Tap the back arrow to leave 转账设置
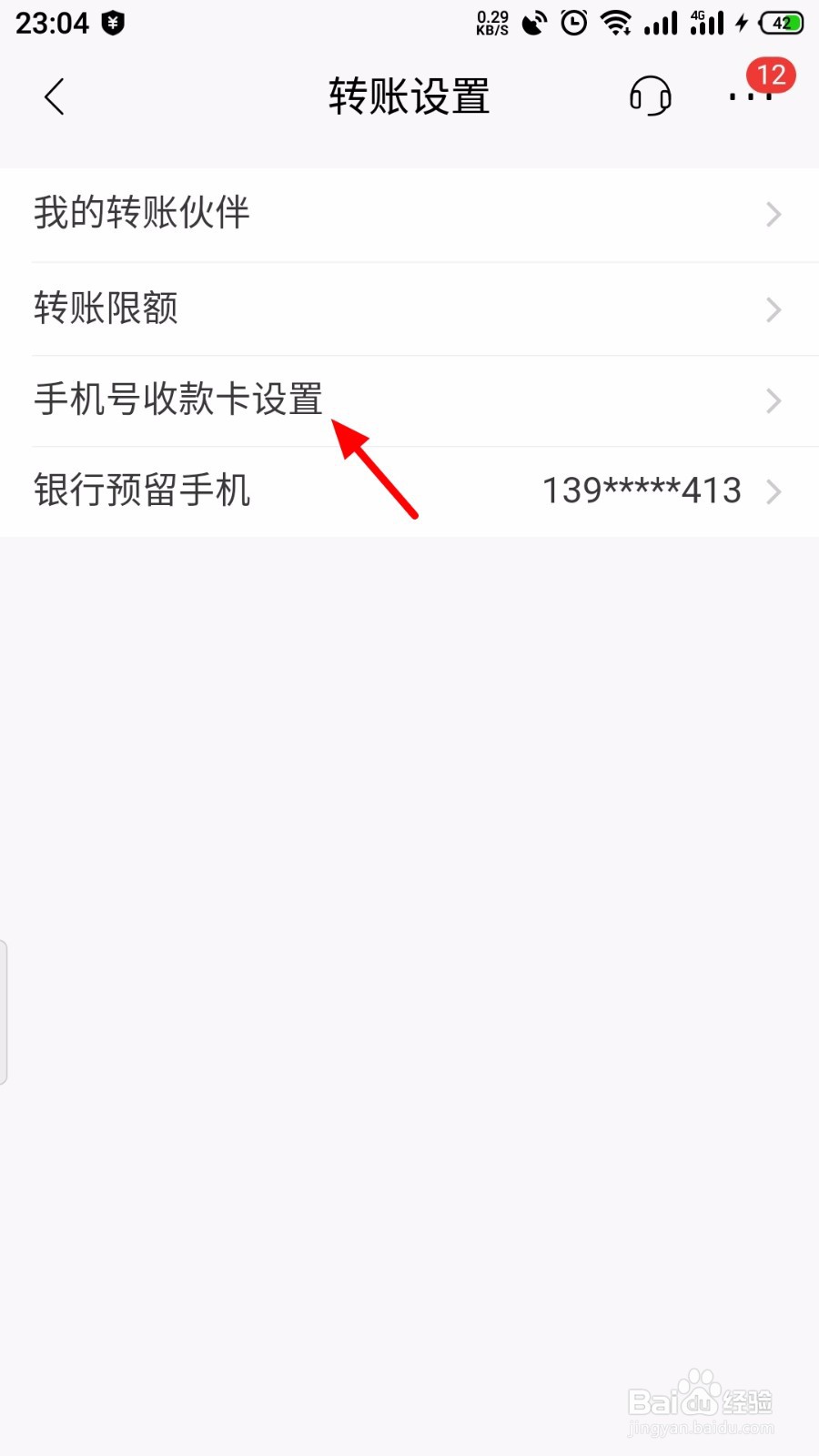 point(53,96)
